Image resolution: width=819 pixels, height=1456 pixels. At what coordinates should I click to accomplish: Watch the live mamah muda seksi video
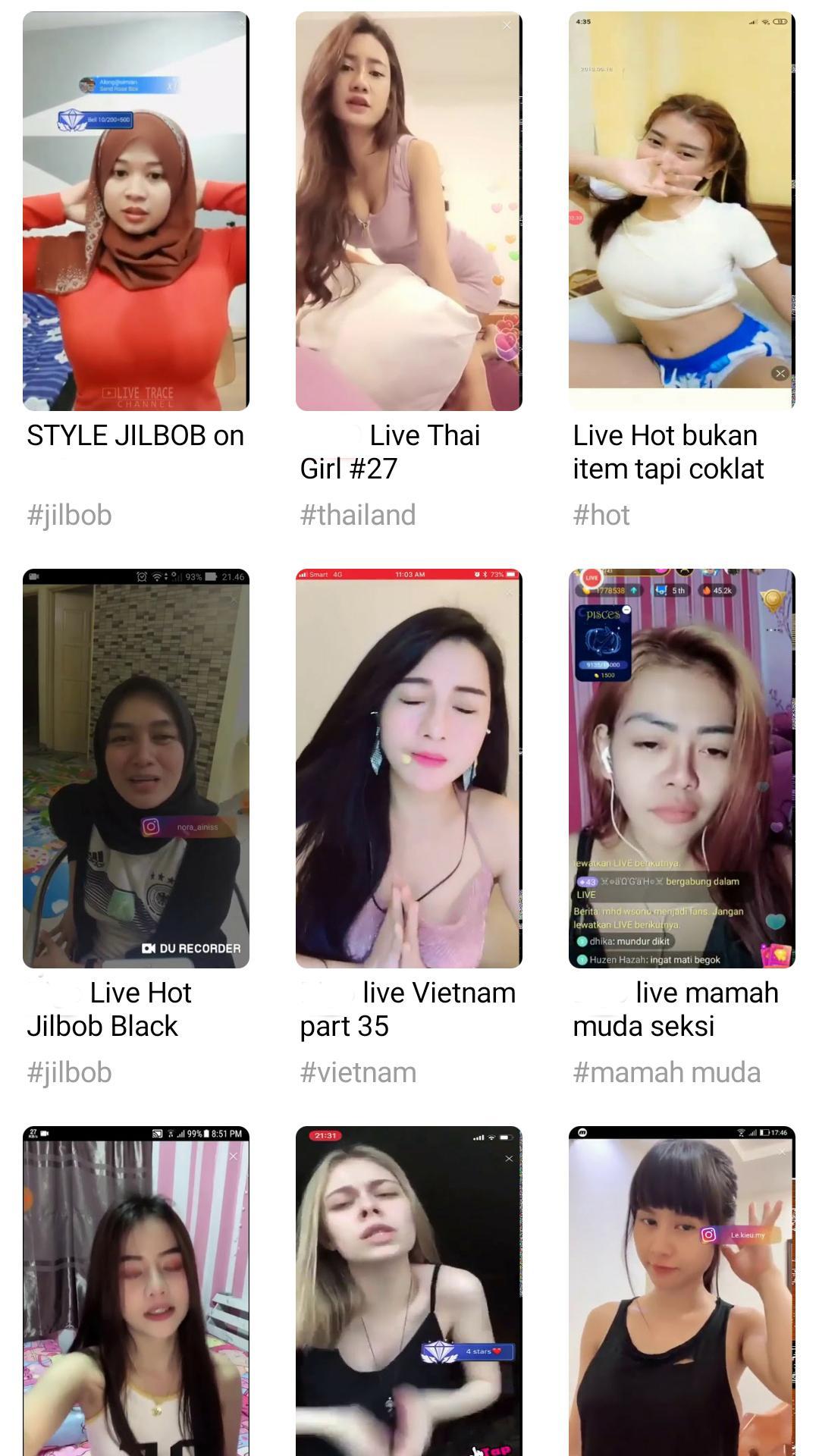pos(682,768)
